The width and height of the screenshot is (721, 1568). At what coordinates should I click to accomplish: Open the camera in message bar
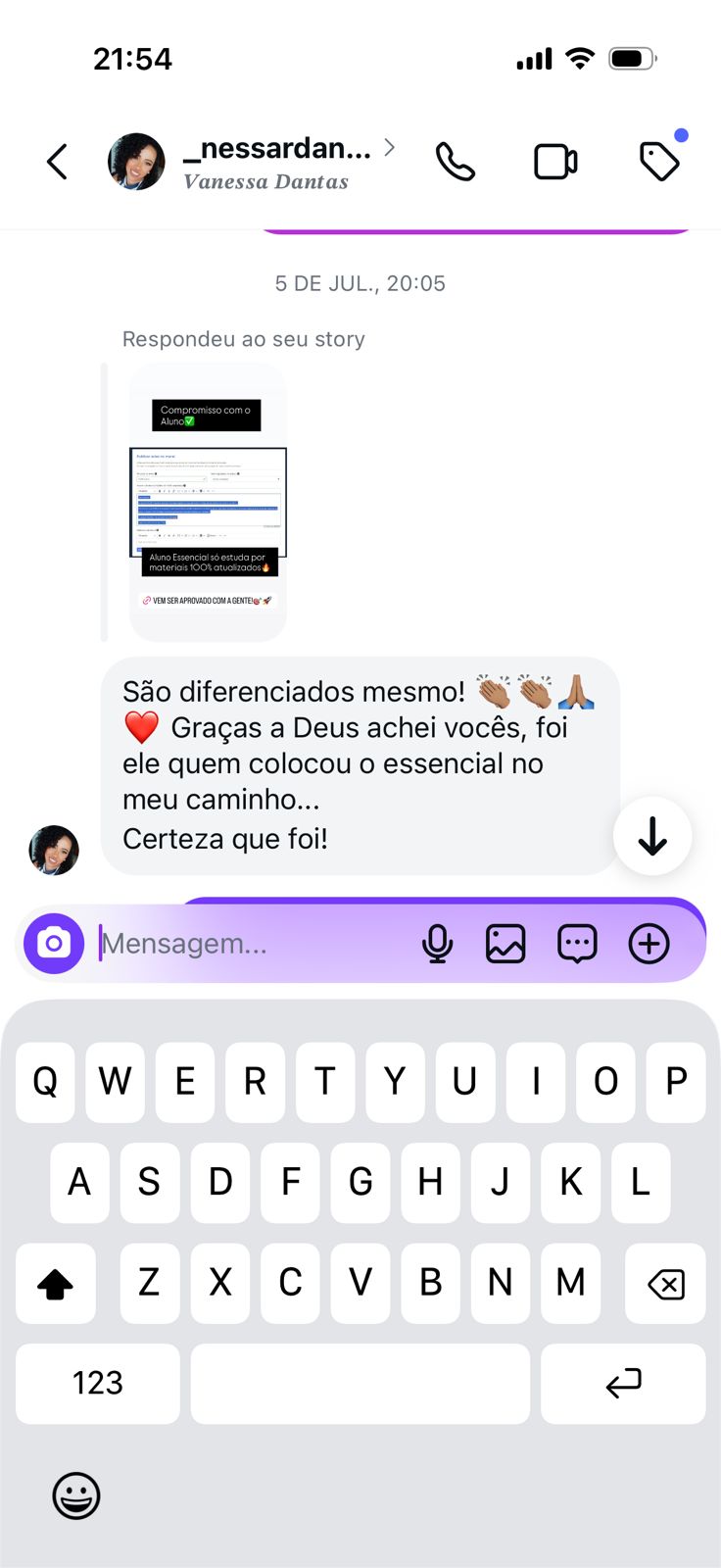tap(54, 944)
